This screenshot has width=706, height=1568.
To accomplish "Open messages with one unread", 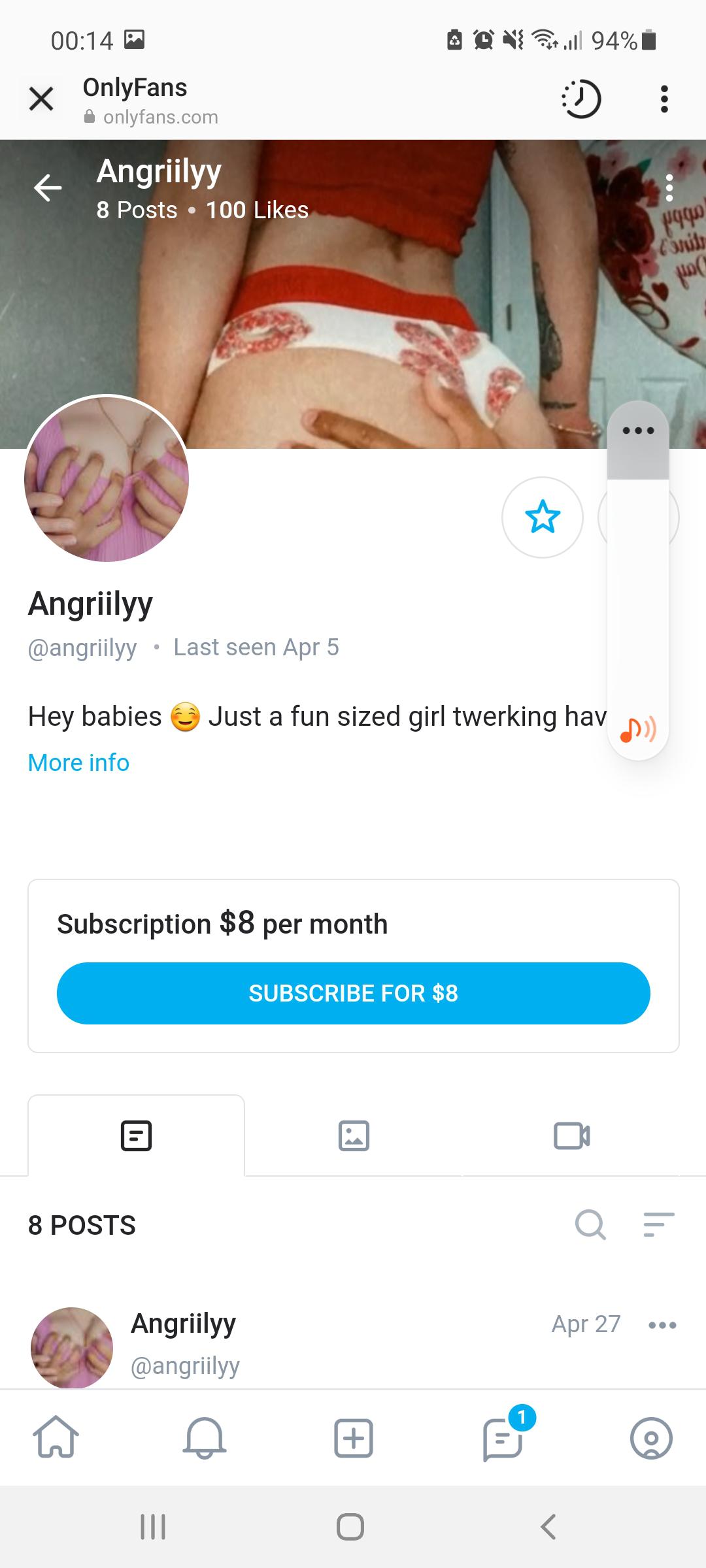I will point(503,1438).
